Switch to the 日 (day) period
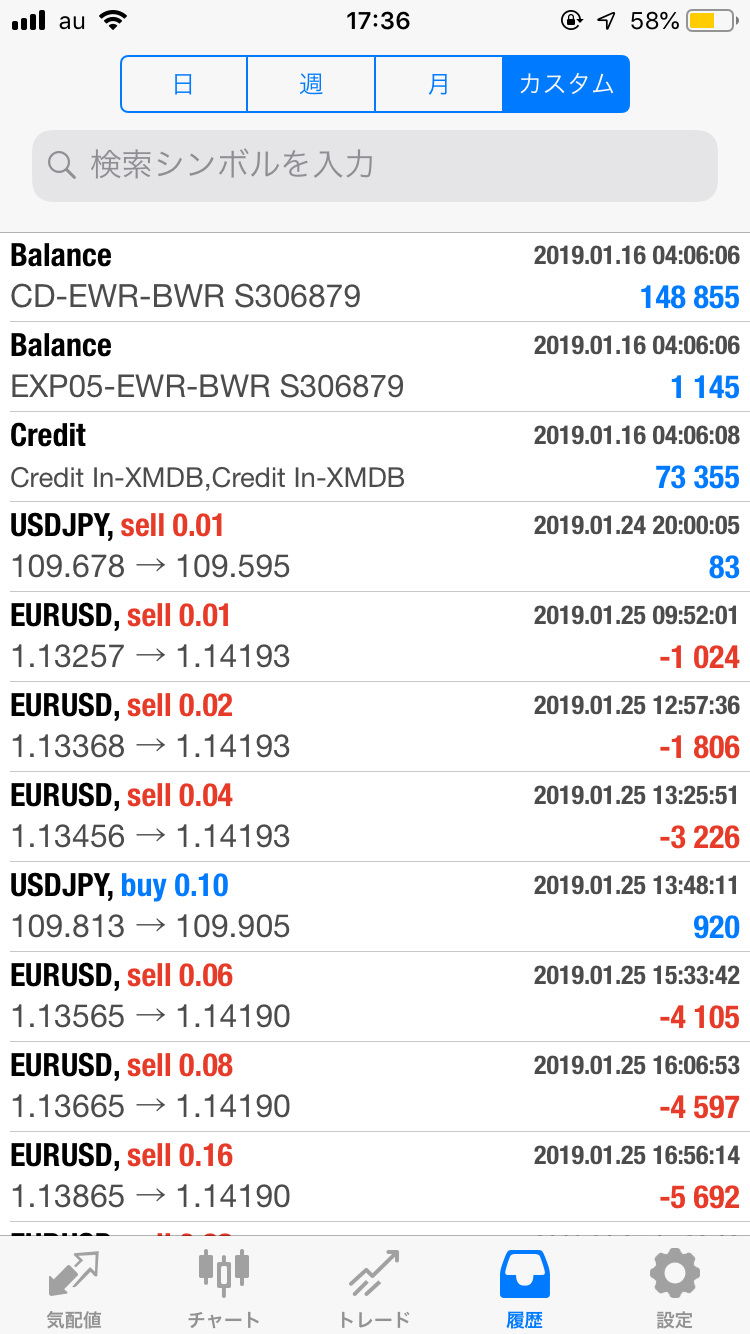This screenshot has height=1334, width=750. pyautogui.click(x=184, y=84)
